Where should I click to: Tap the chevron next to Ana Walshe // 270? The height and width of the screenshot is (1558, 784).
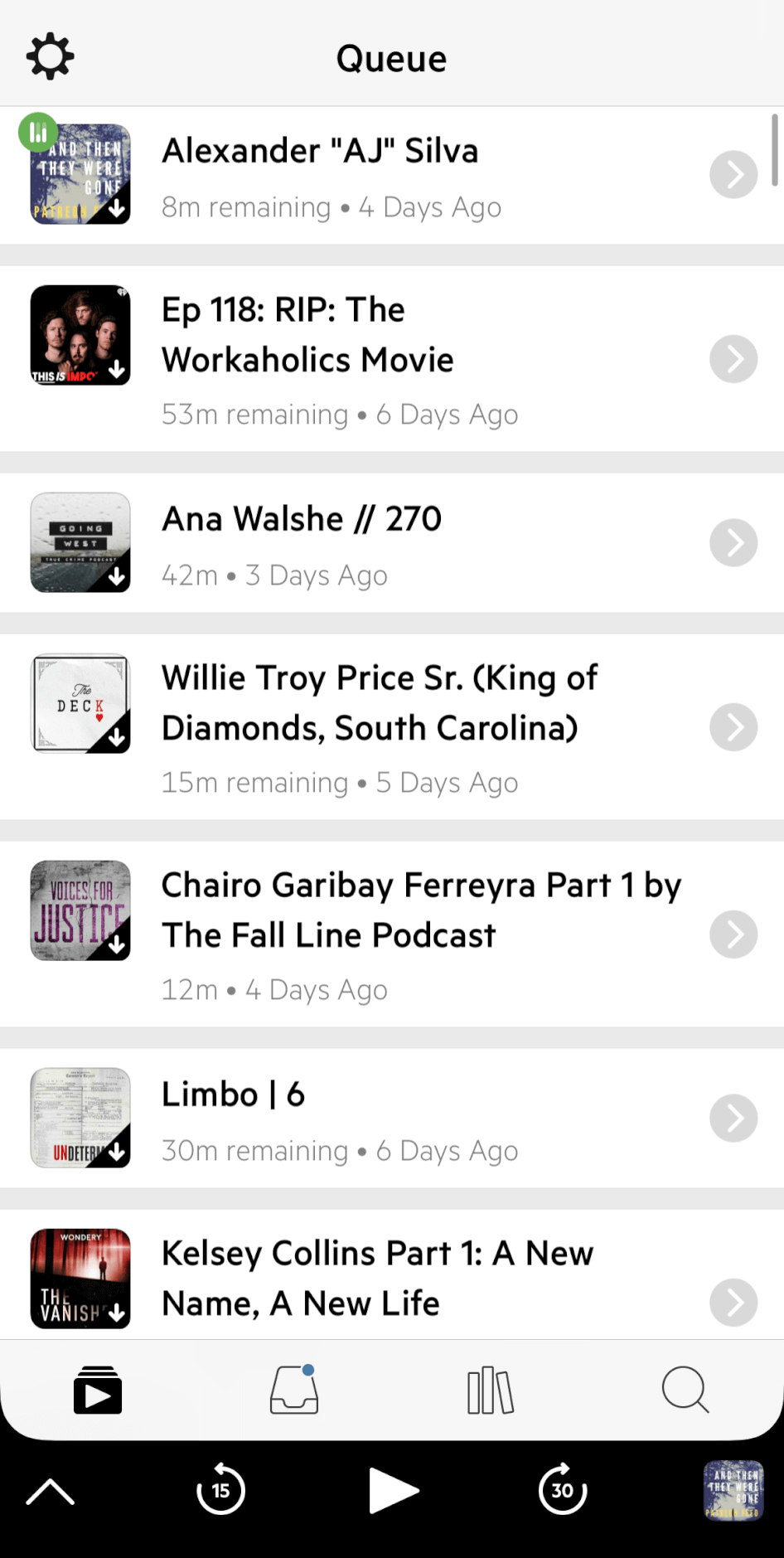click(733, 543)
